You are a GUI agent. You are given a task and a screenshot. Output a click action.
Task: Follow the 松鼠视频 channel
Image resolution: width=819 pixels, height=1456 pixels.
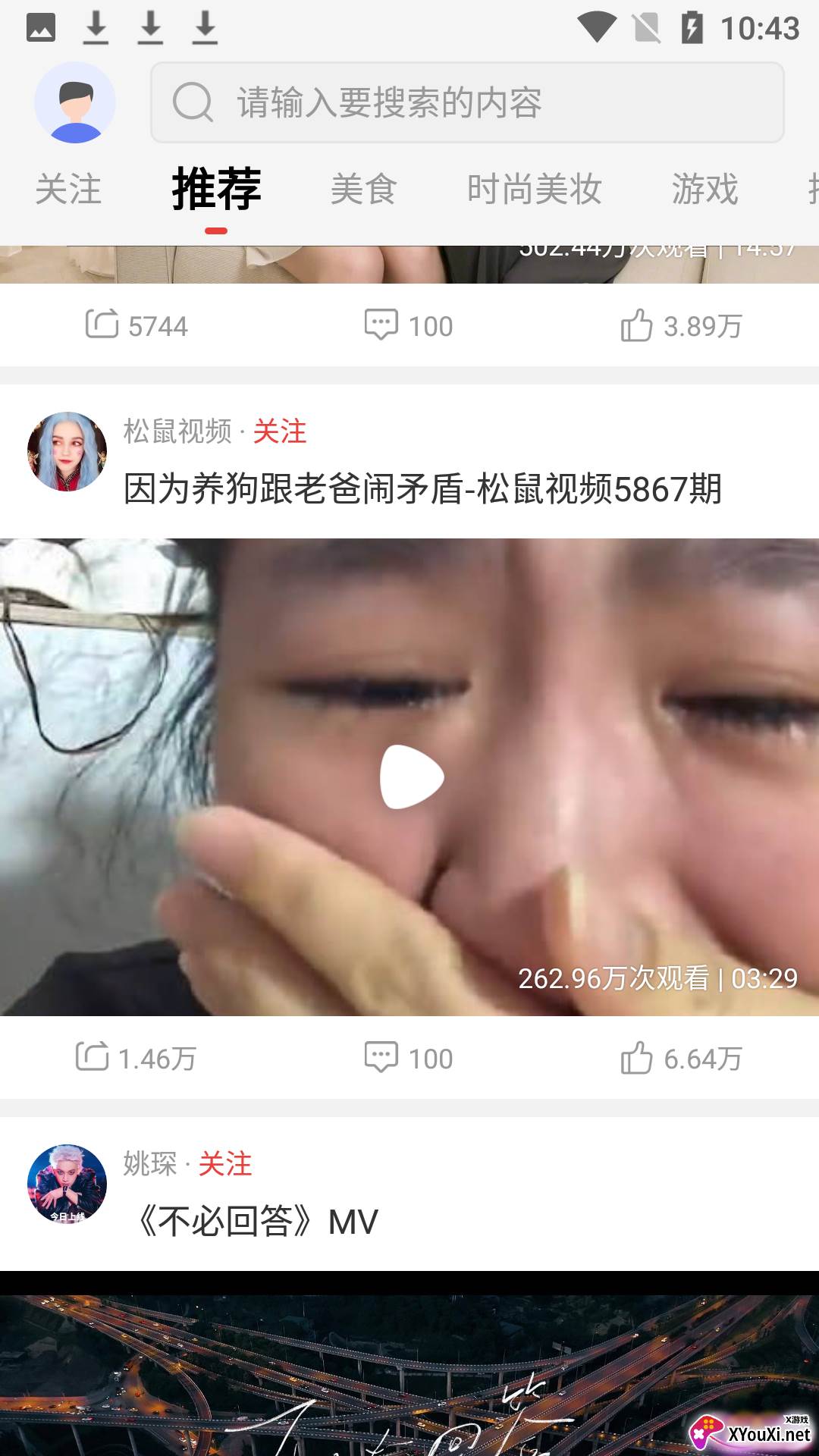click(x=279, y=431)
